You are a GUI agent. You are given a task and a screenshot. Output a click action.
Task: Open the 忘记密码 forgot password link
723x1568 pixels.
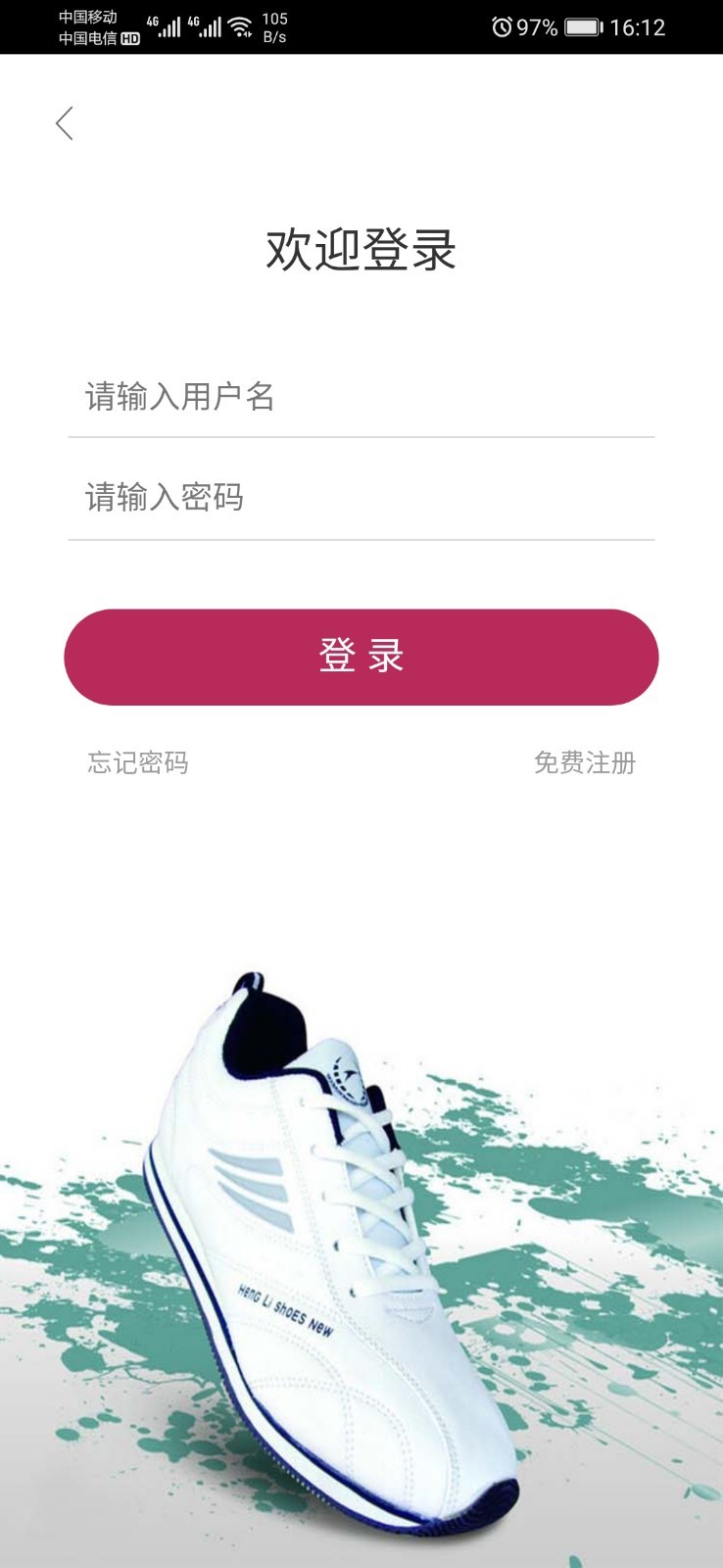click(138, 762)
